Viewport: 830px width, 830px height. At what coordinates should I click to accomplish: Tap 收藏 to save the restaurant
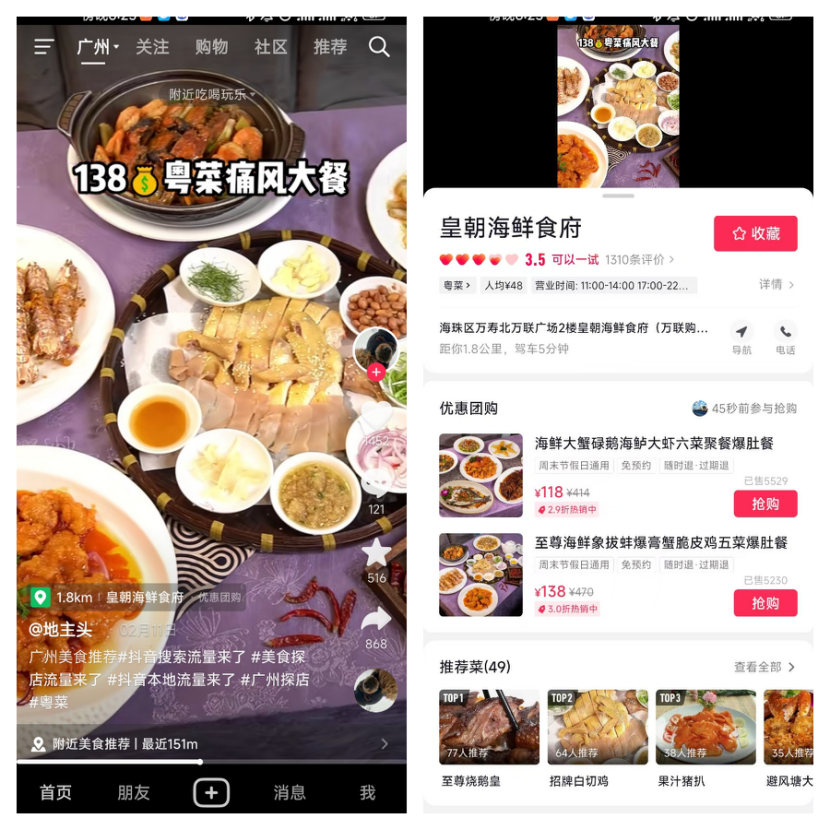[x=755, y=233]
